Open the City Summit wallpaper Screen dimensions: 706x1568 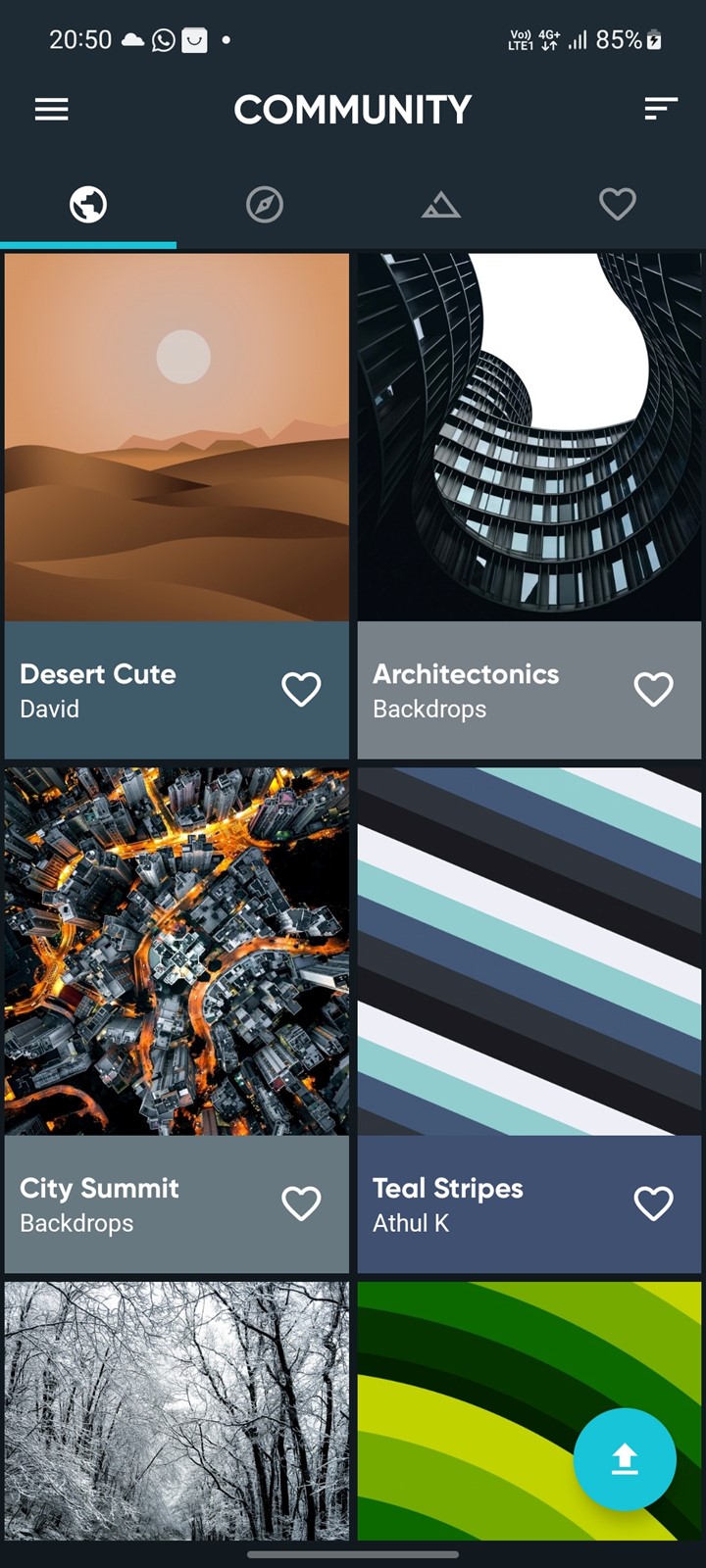(x=176, y=952)
